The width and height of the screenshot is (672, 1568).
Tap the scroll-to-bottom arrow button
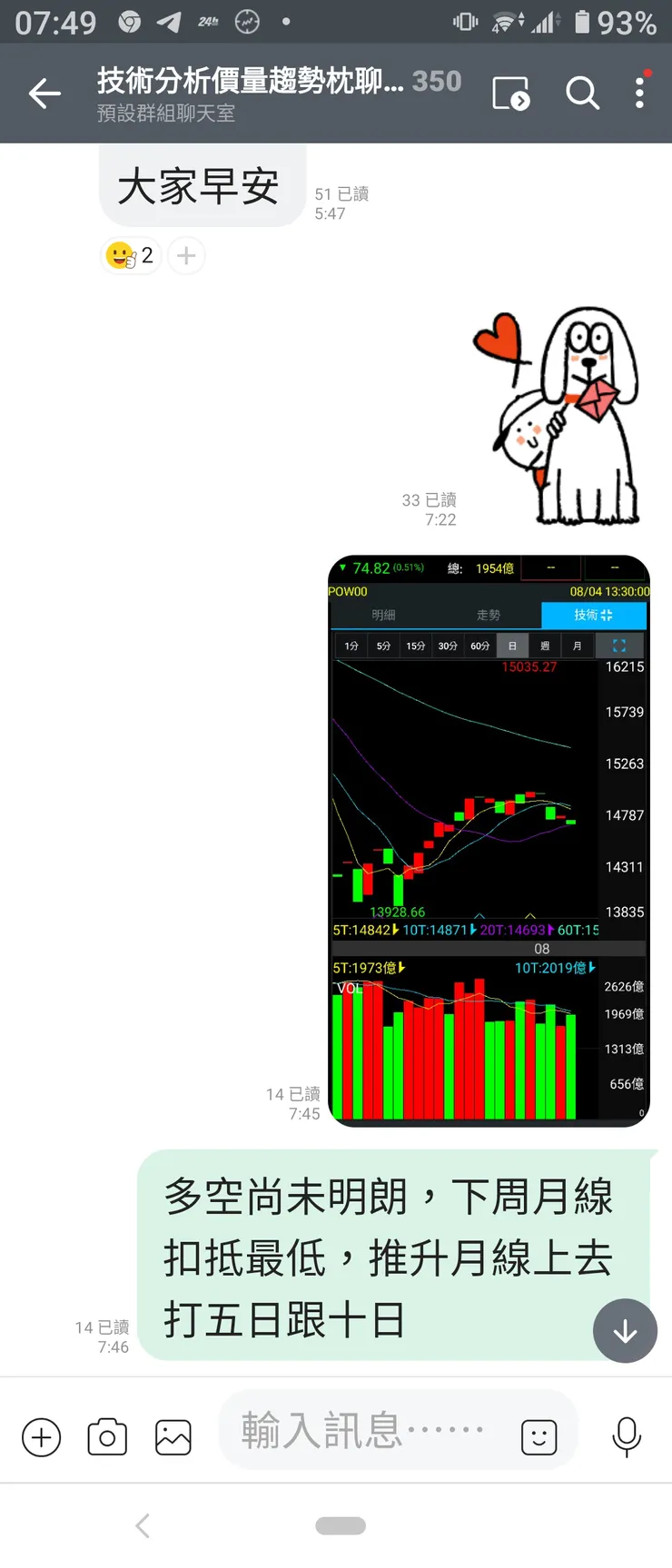[625, 1331]
